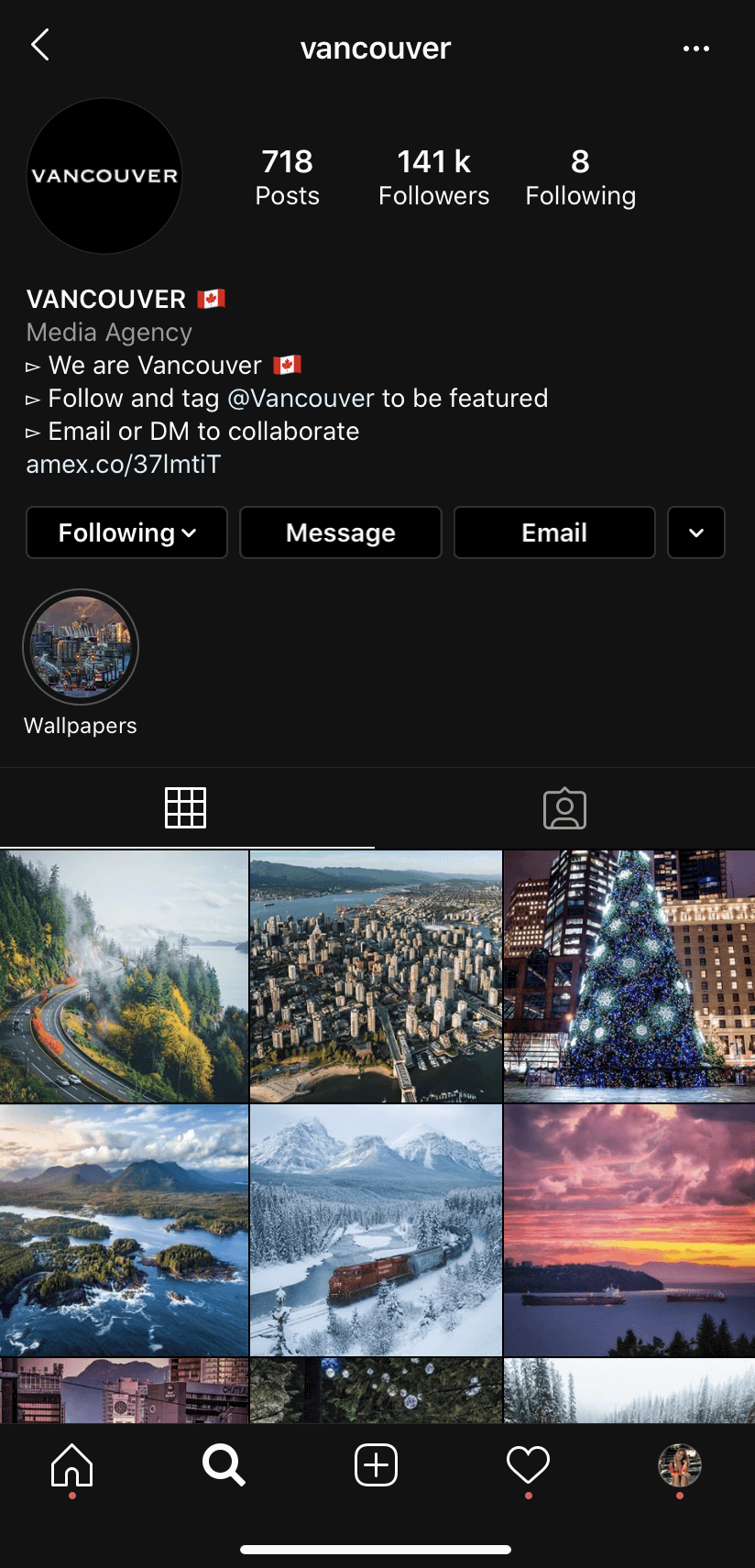Open the aerial downtown city post
The width and height of the screenshot is (755, 1568).
coord(376,976)
